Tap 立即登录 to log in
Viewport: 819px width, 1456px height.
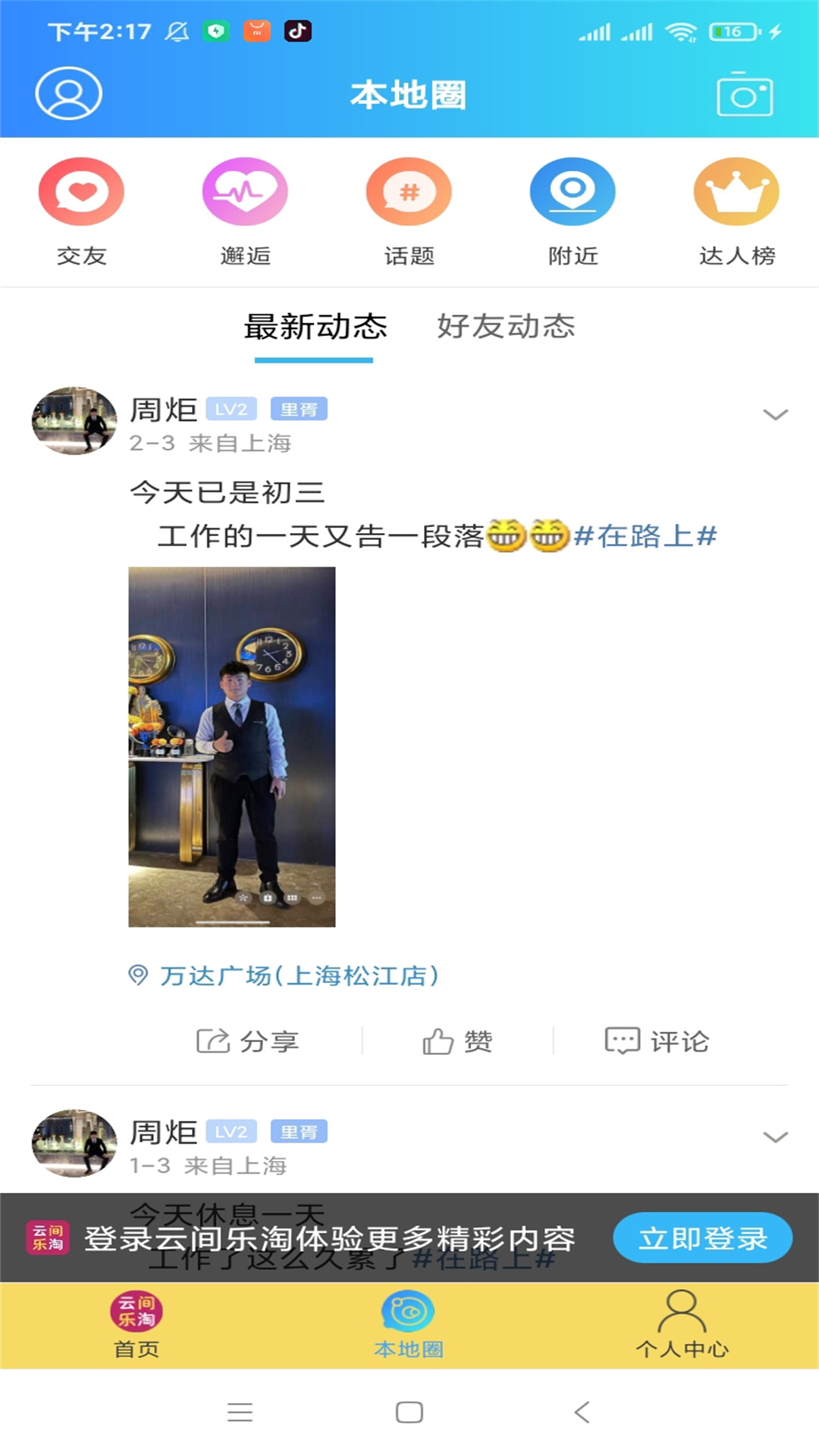pos(702,1238)
